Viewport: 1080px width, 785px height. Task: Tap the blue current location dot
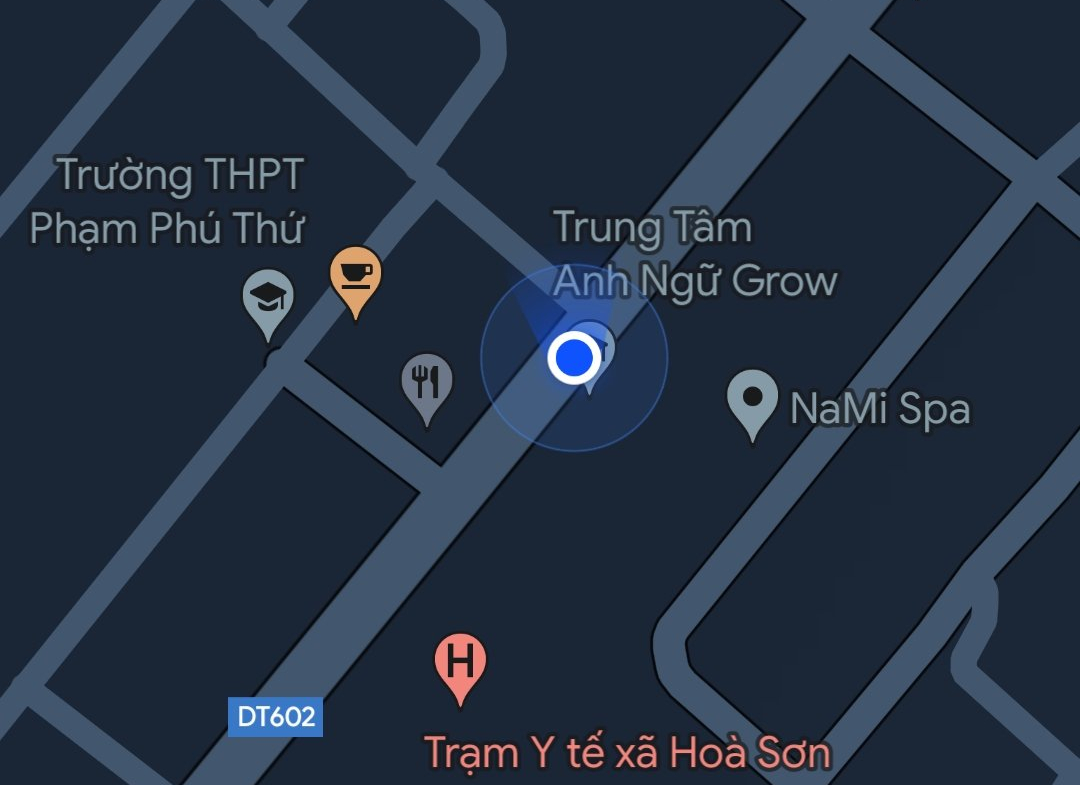coord(573,357)
